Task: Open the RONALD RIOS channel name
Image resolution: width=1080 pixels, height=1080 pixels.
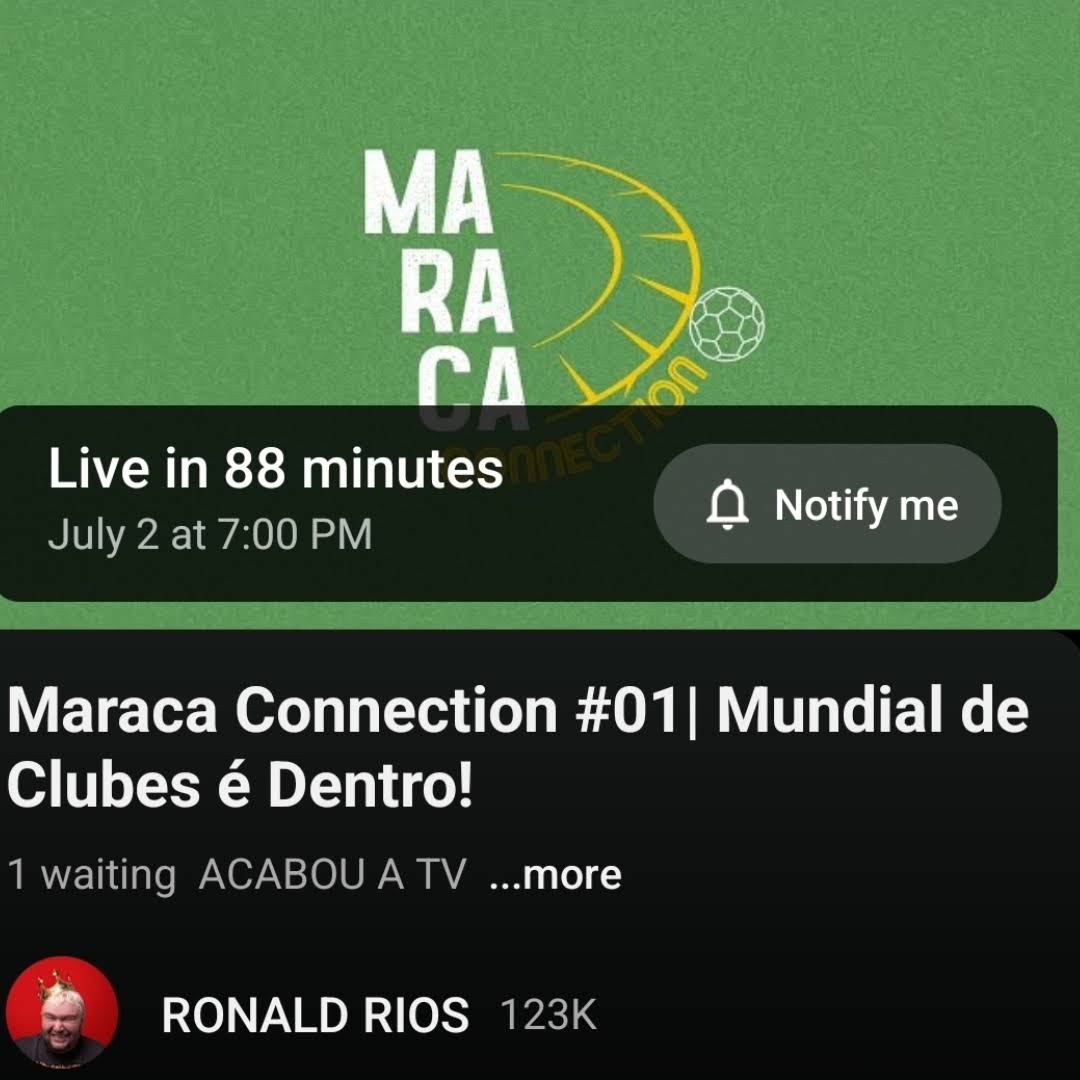Action: click(314, 1016)
